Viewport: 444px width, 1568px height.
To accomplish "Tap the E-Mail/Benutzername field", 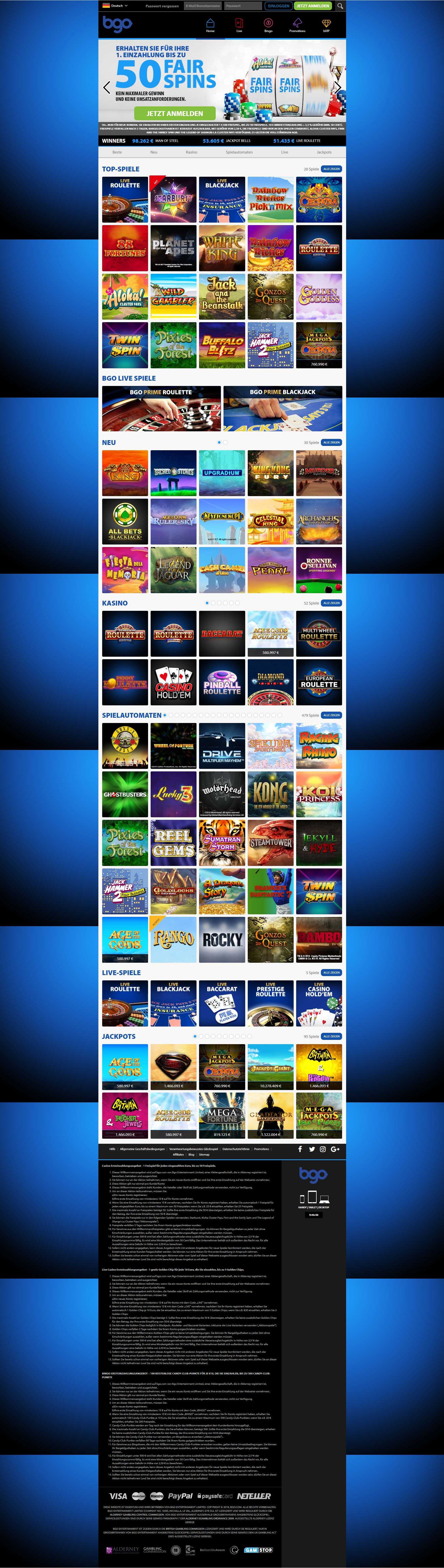I will pos(203,6).
